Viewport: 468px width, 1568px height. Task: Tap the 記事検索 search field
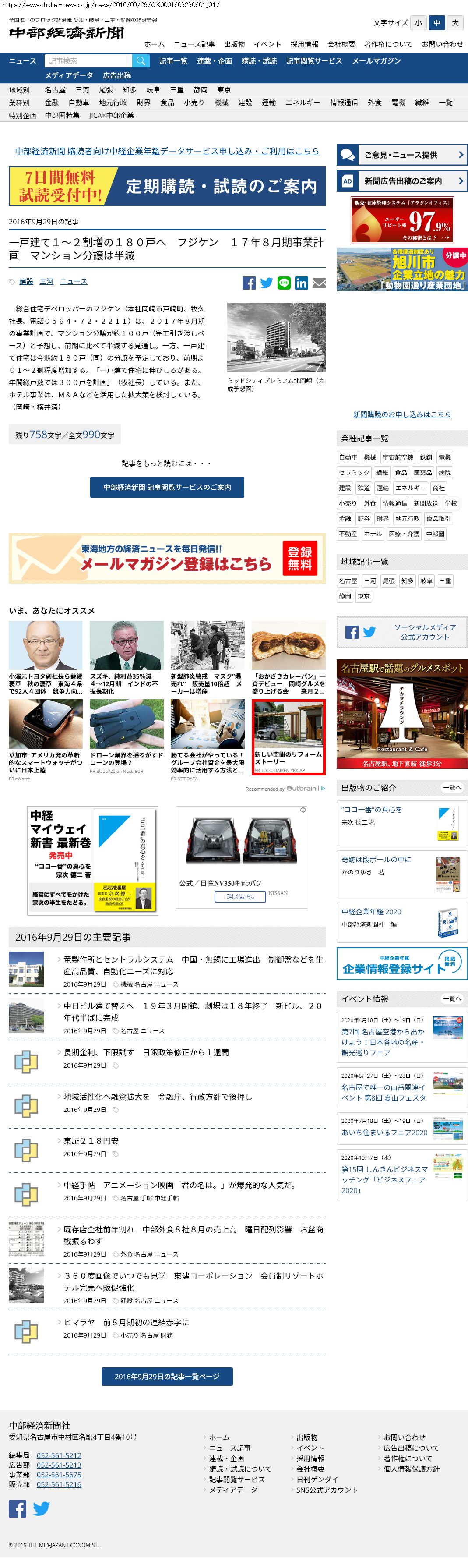click(x=88, y=61)
